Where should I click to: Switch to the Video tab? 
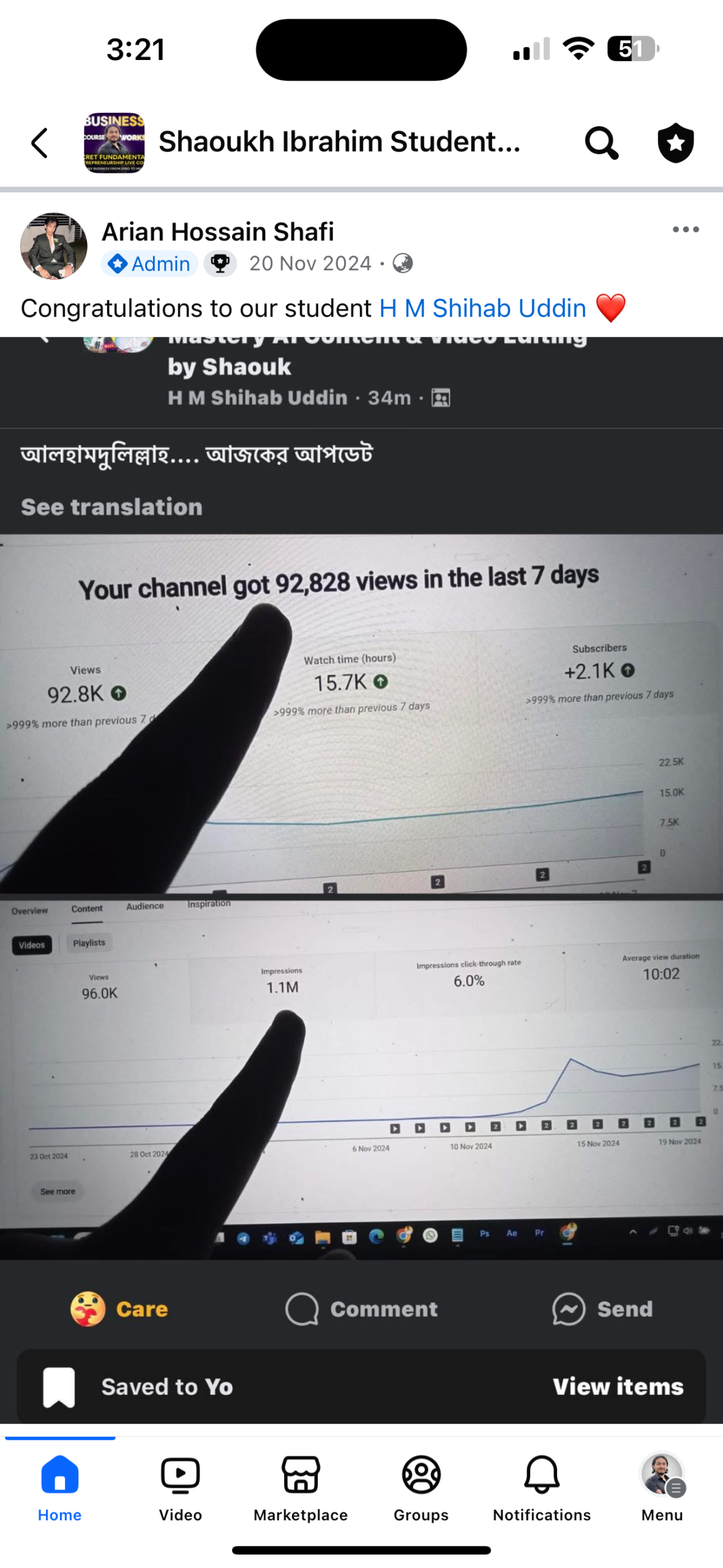180,1485
